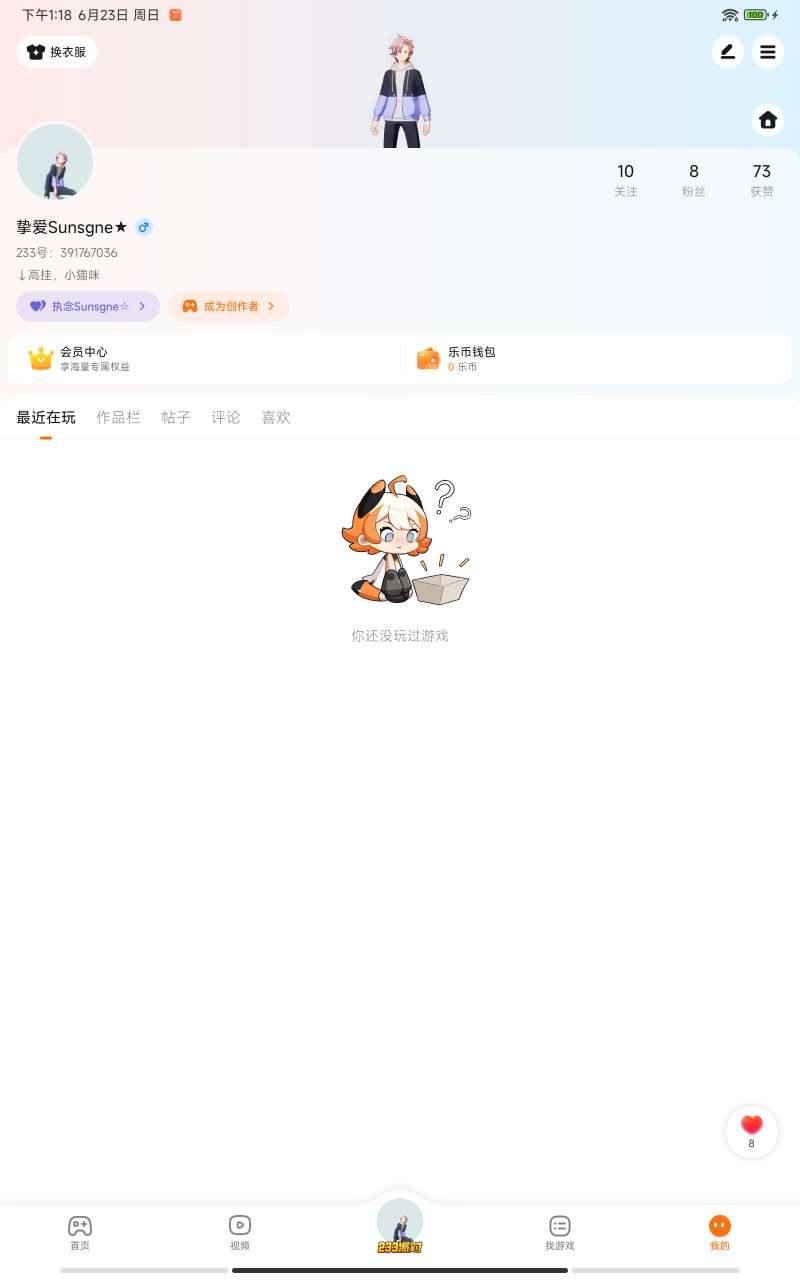Open the edit profile pencil icon
The image size is (800, 1280).
coord(728,52)
